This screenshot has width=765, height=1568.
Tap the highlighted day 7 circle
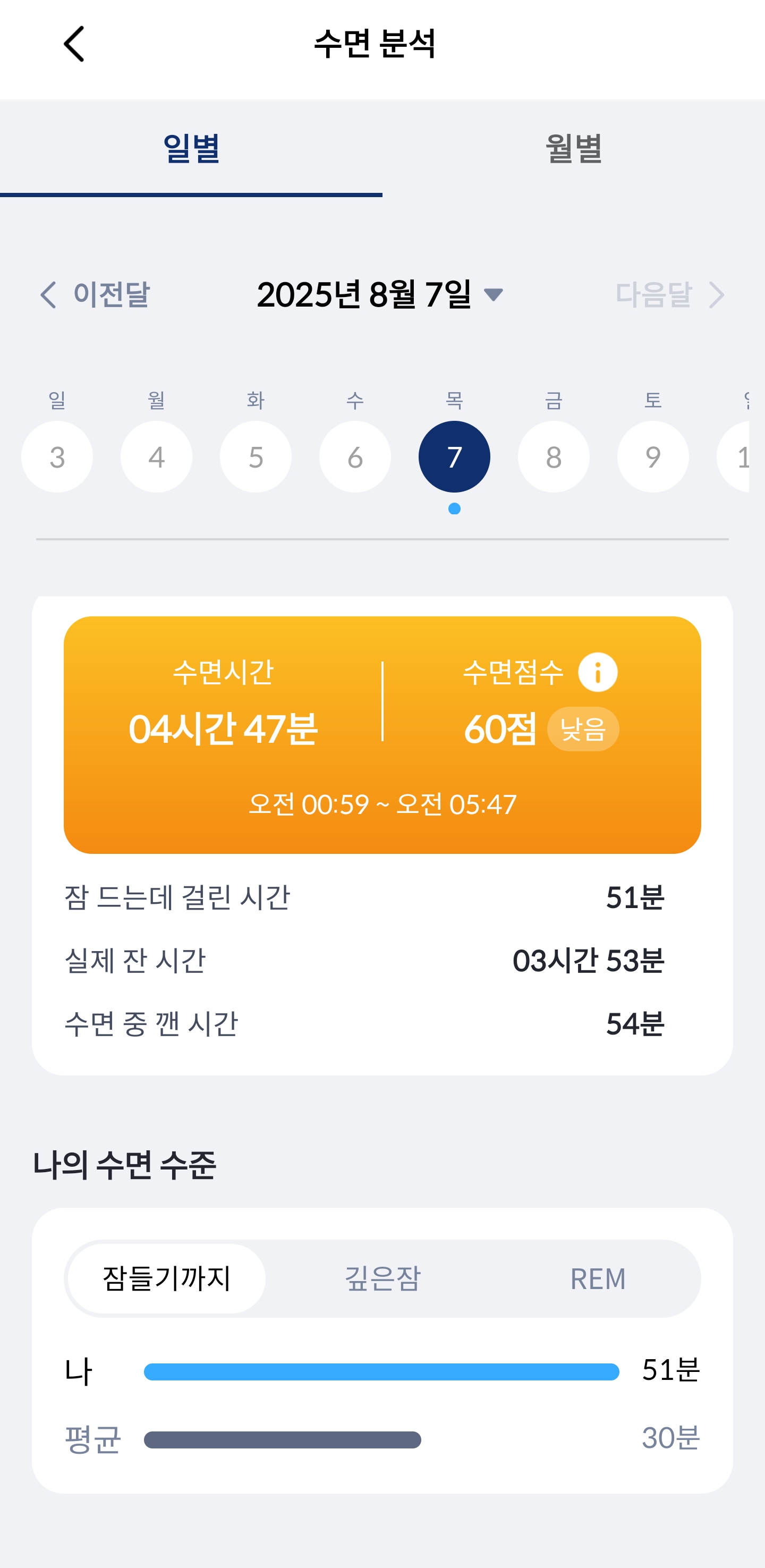(x=454, y=456)
